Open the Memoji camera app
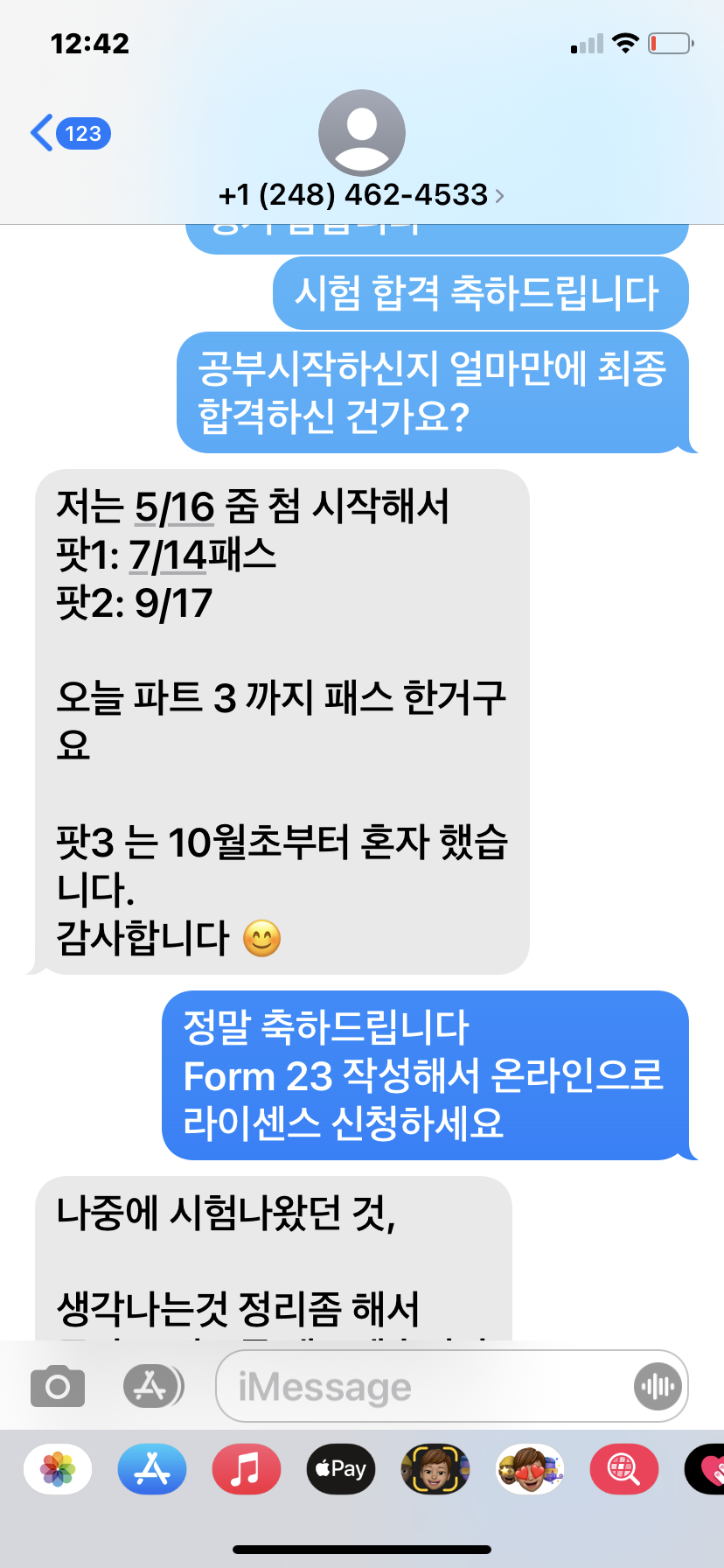The height and width of the screenshot is (1568, 724). pyautogui.click(x=435, y=1469)
